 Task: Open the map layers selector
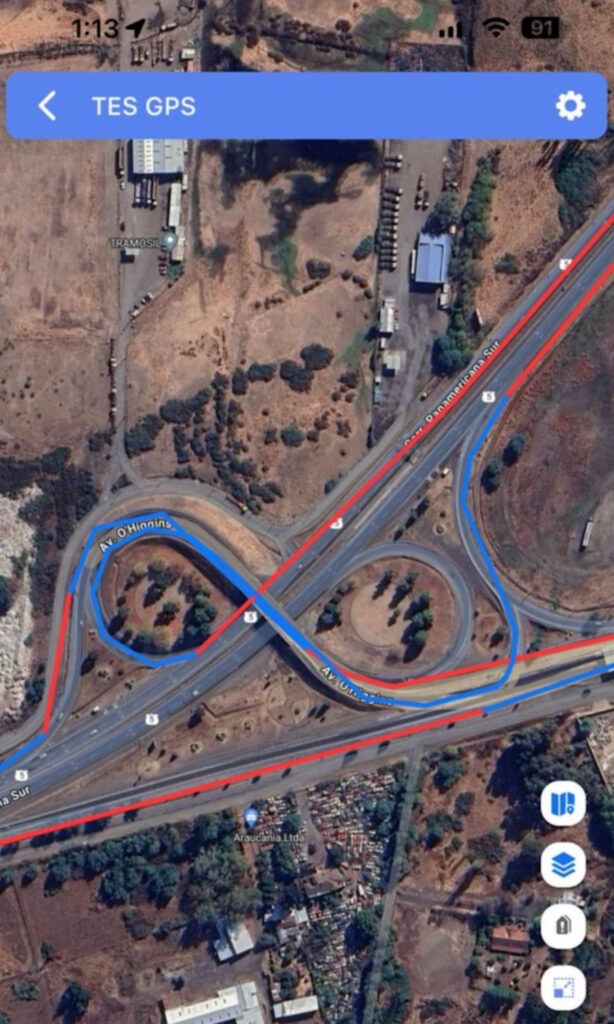563,865
